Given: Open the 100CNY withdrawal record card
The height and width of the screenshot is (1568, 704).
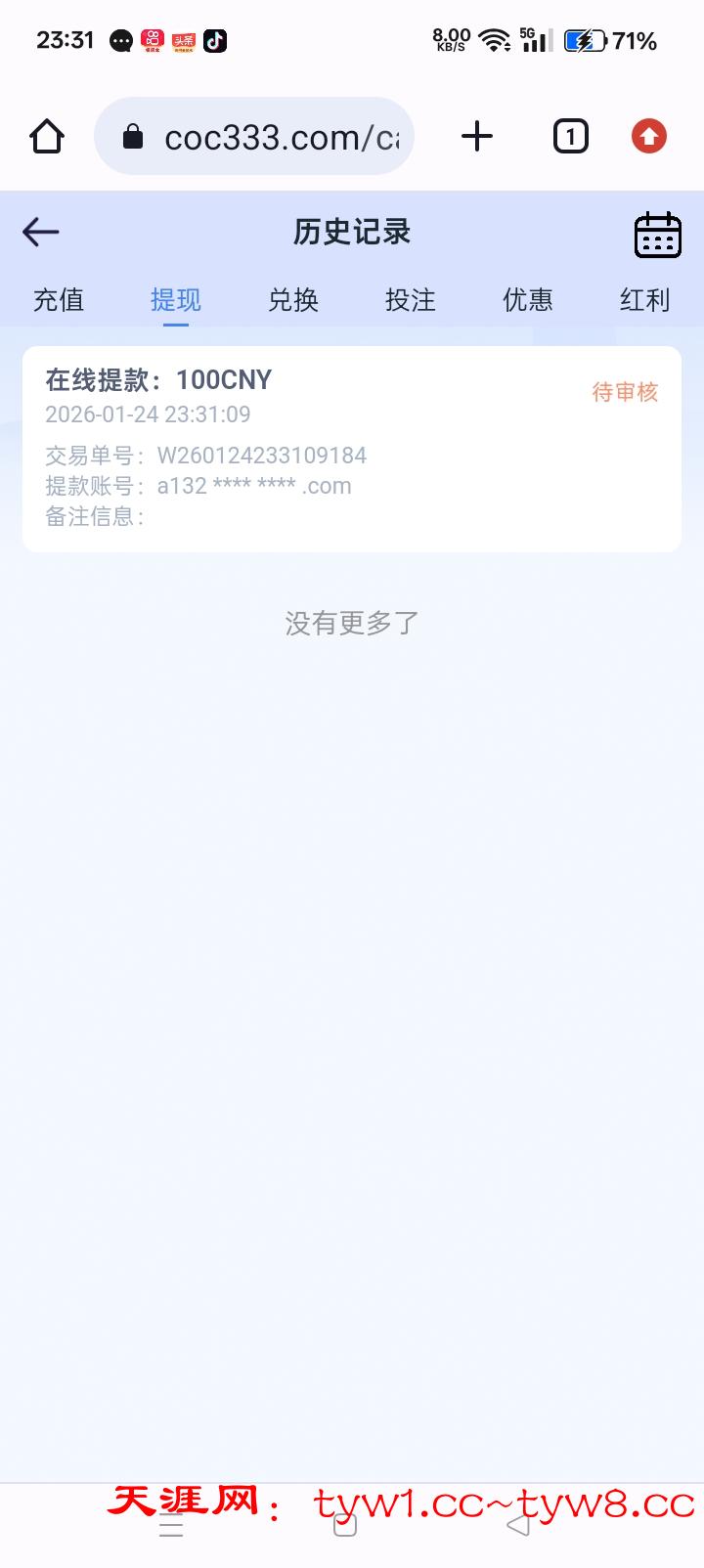Looking at the screenshot, I should [352, 449].
